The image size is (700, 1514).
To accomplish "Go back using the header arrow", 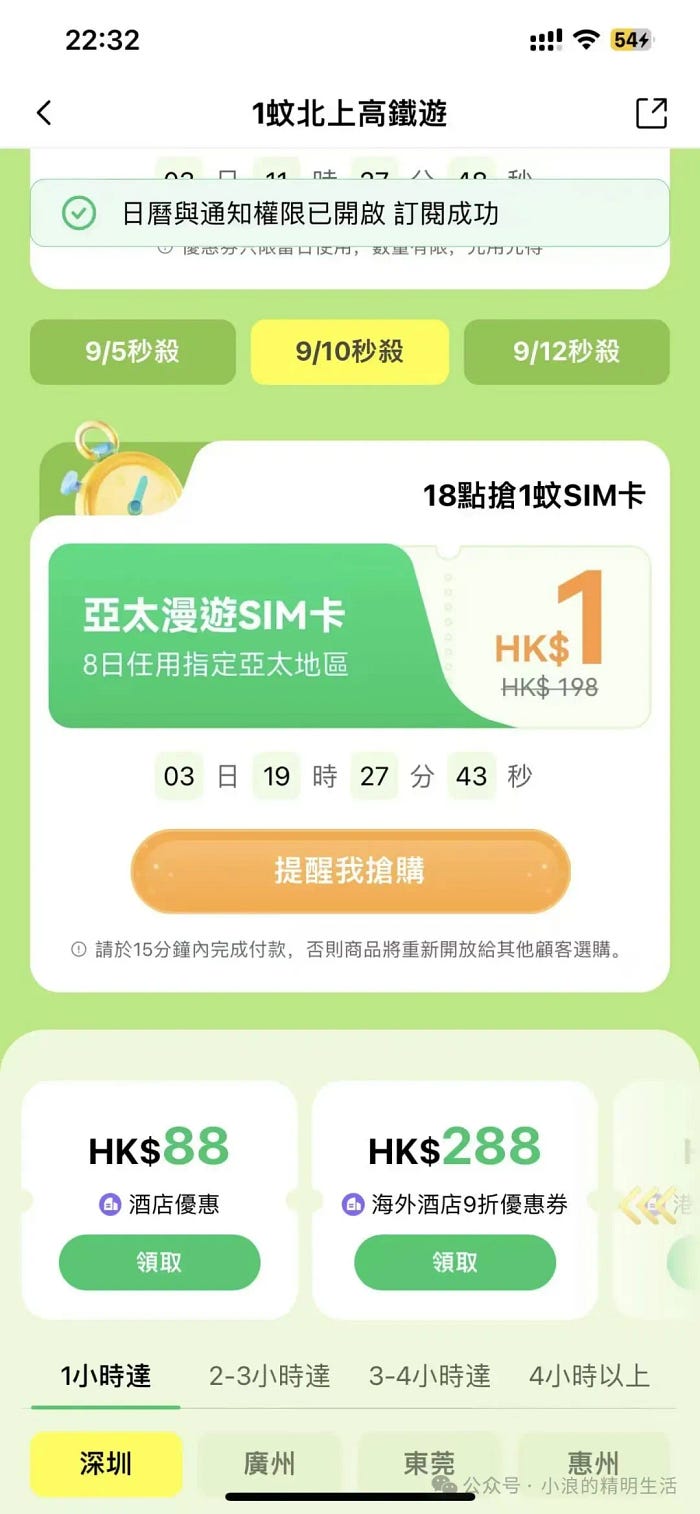I will click(44, 113).
